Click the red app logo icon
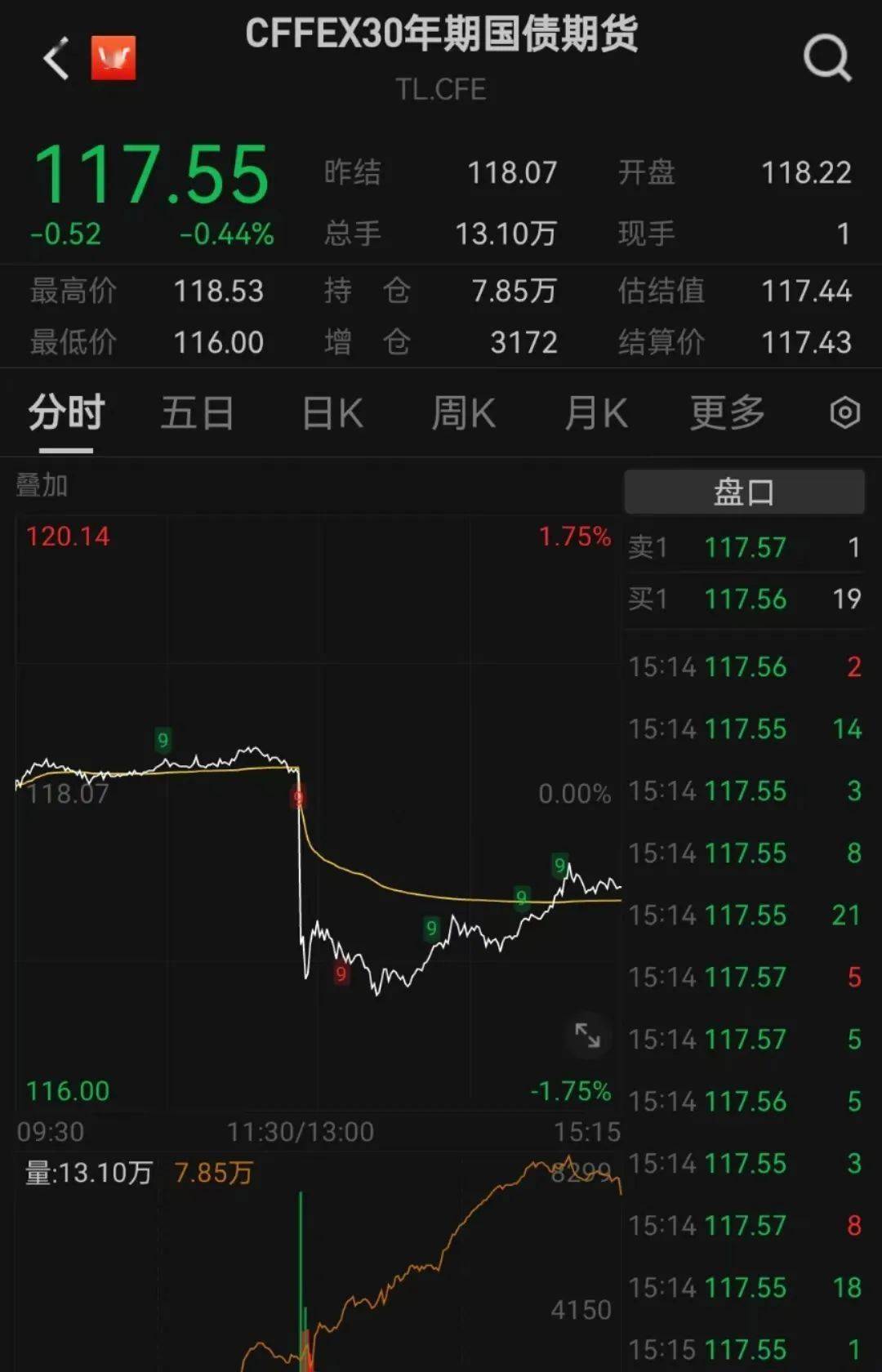This screenshot has height=1372, width=882. [113, 59]
